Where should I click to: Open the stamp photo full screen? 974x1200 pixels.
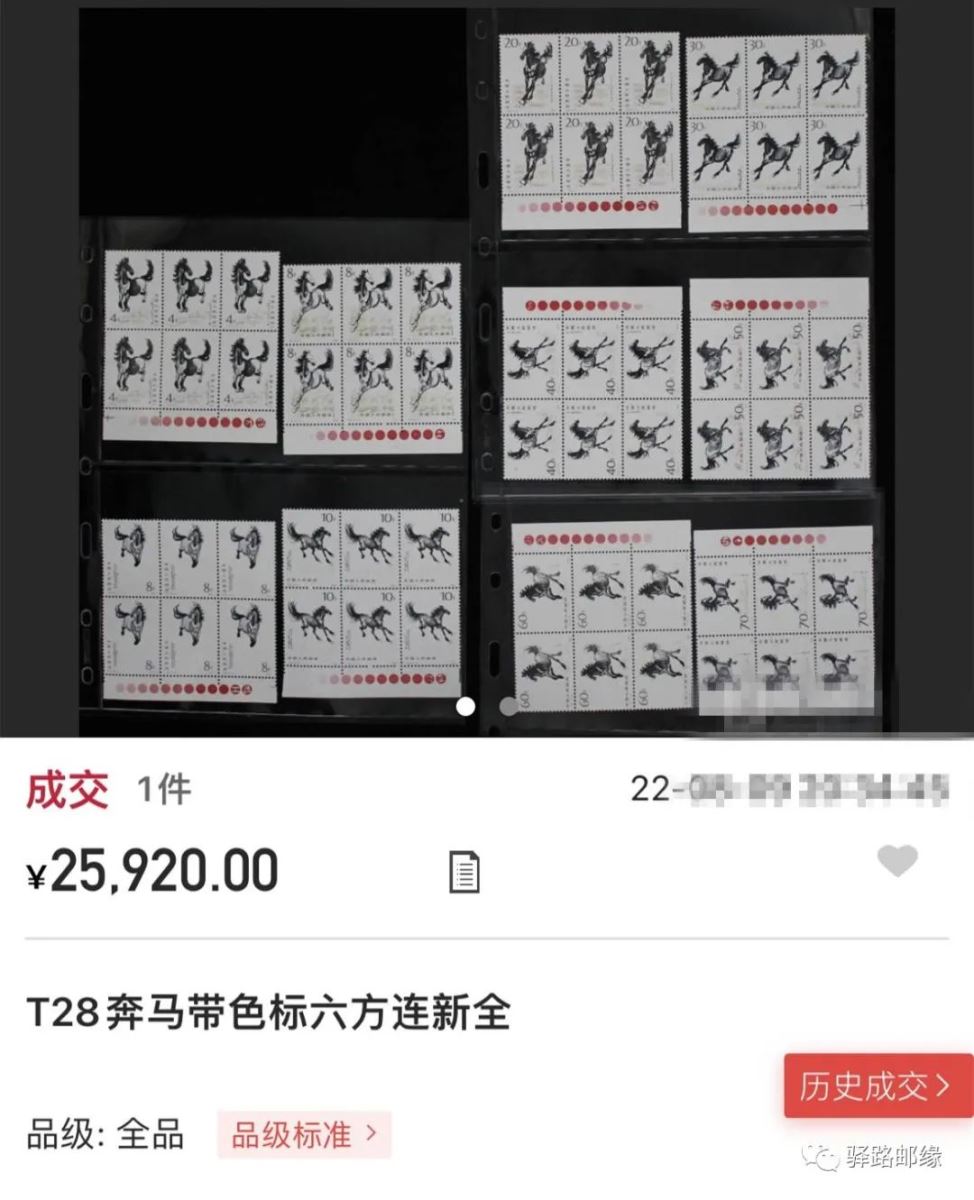click(487, 370)
